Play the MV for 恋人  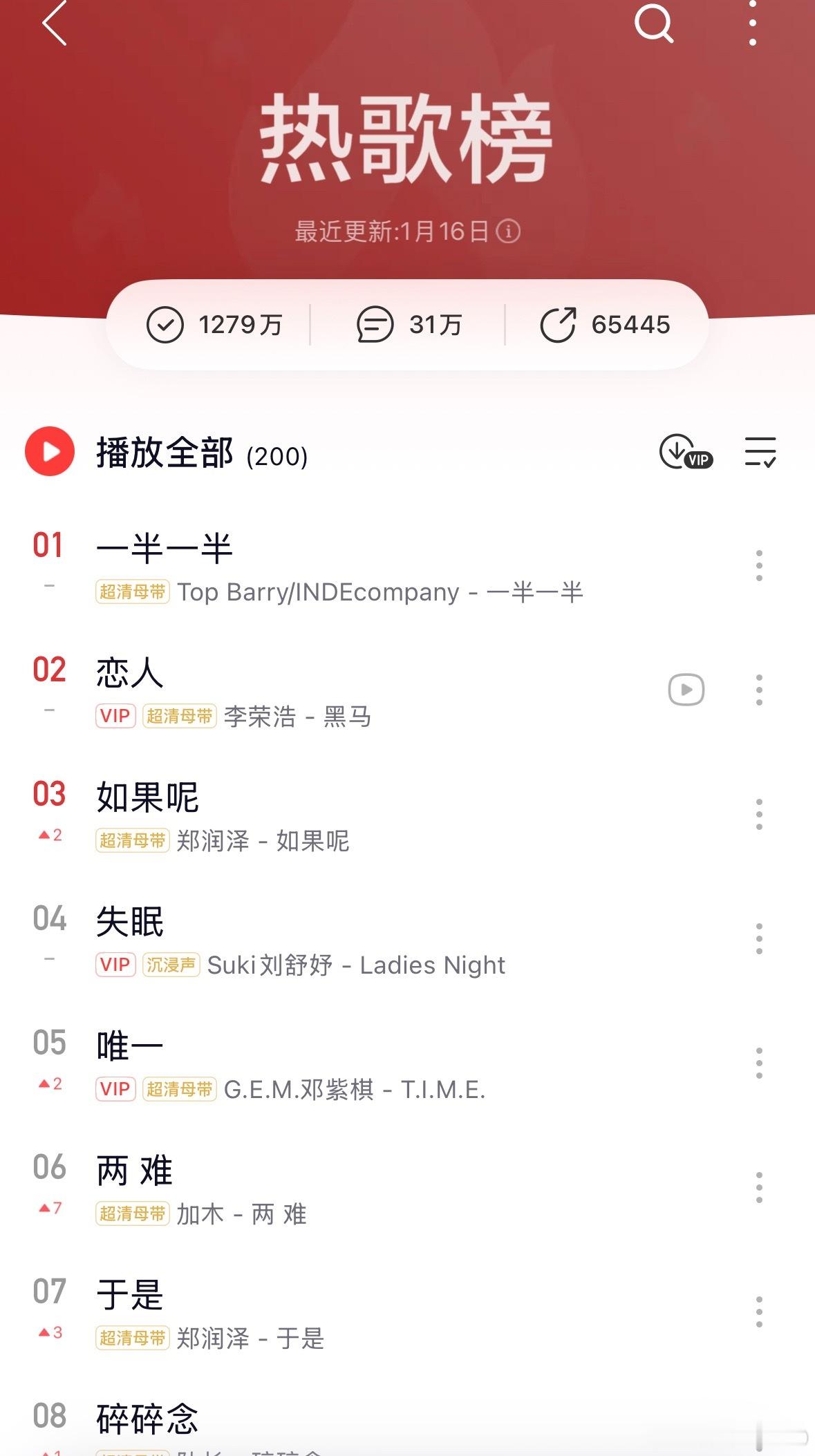[x=685, y=689]
